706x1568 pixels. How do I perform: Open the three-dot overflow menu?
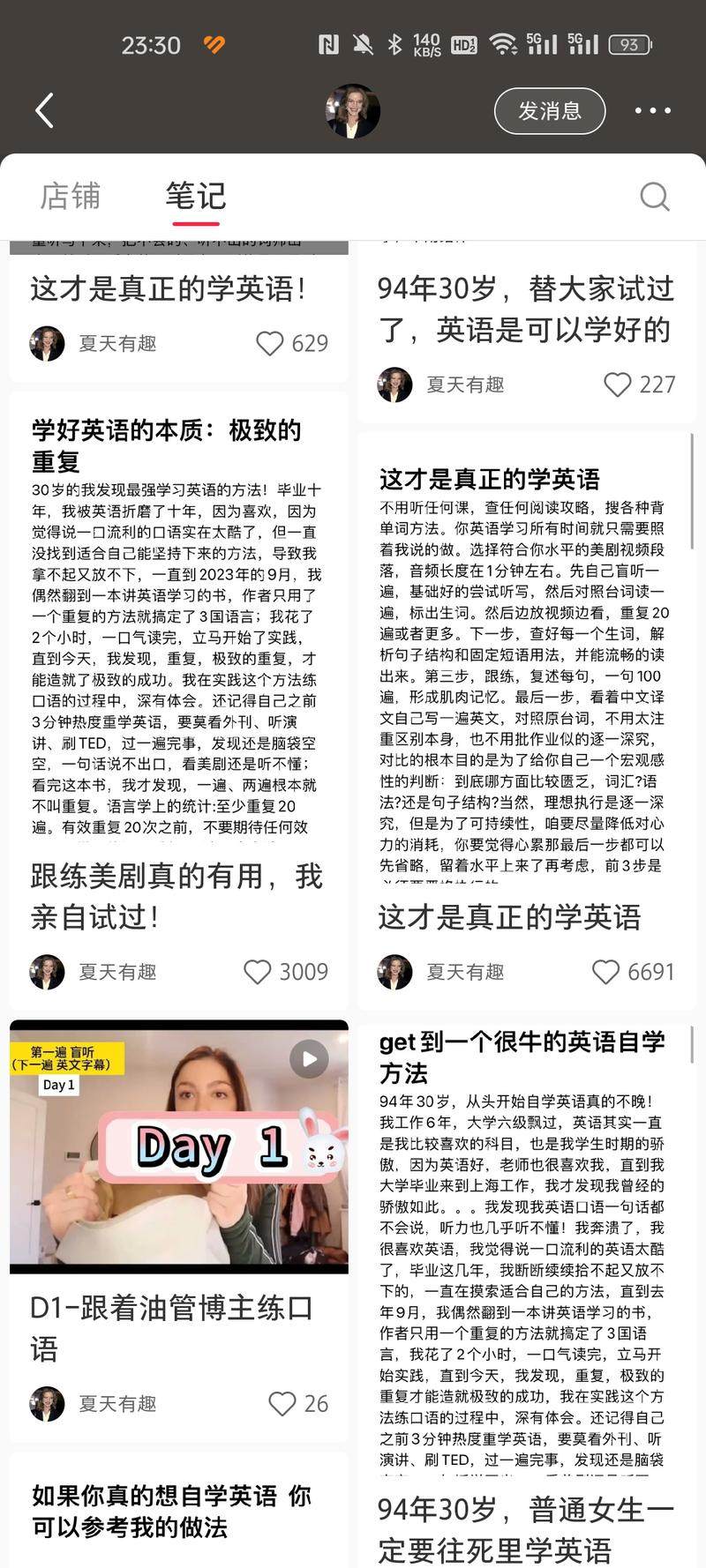(652, 111)
